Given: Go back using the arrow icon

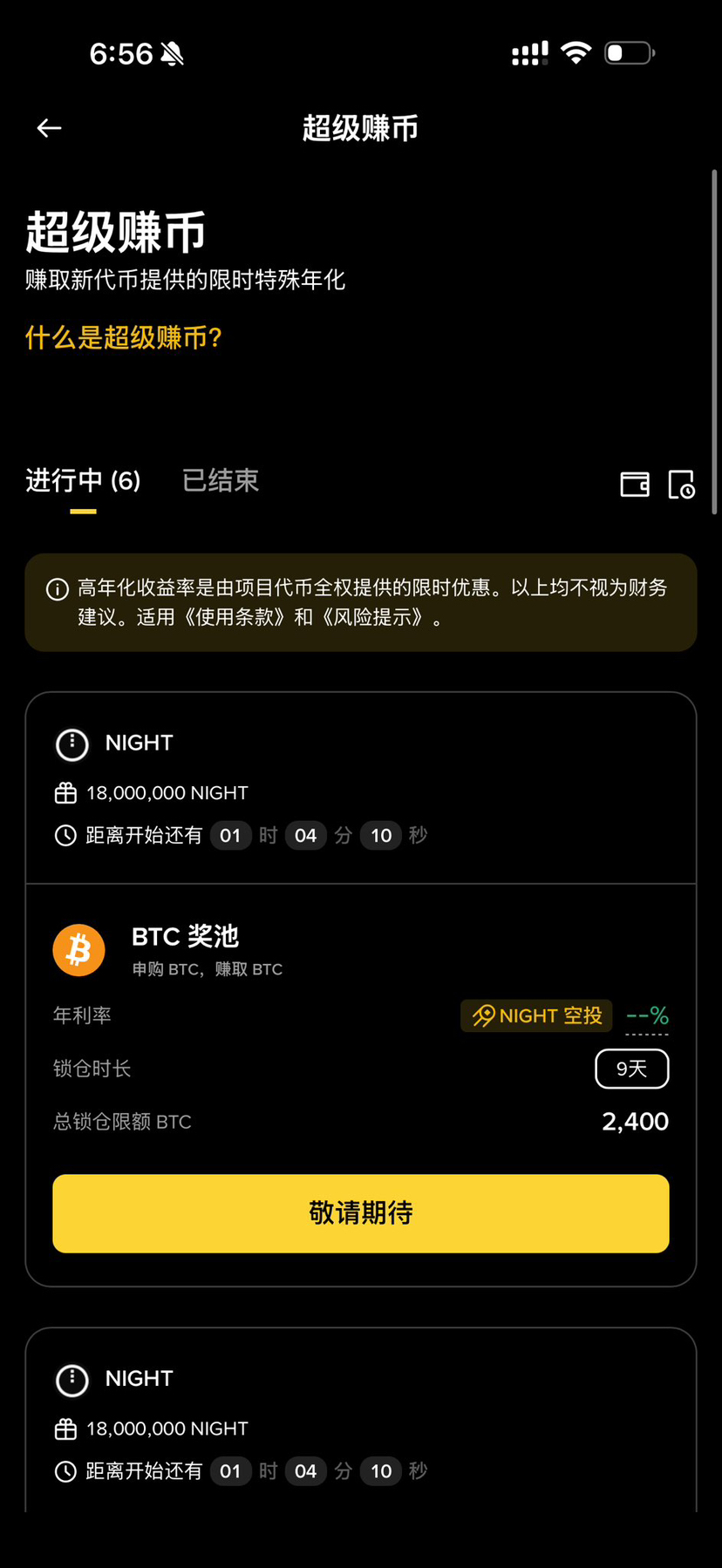Looking at the screenshot, I should coord(49,128).
